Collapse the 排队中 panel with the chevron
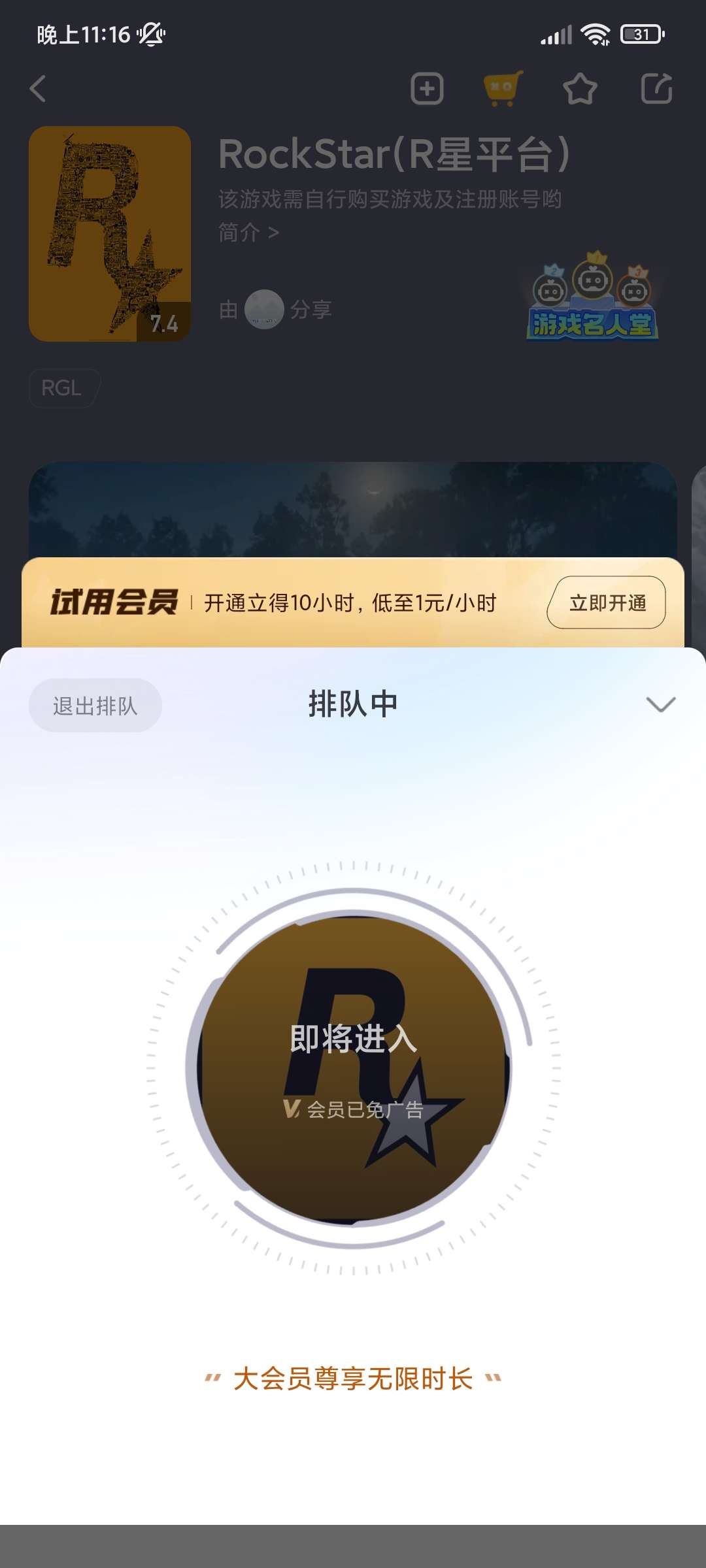706x1568 pixels. pyautogui.click(x=660, y=704)
